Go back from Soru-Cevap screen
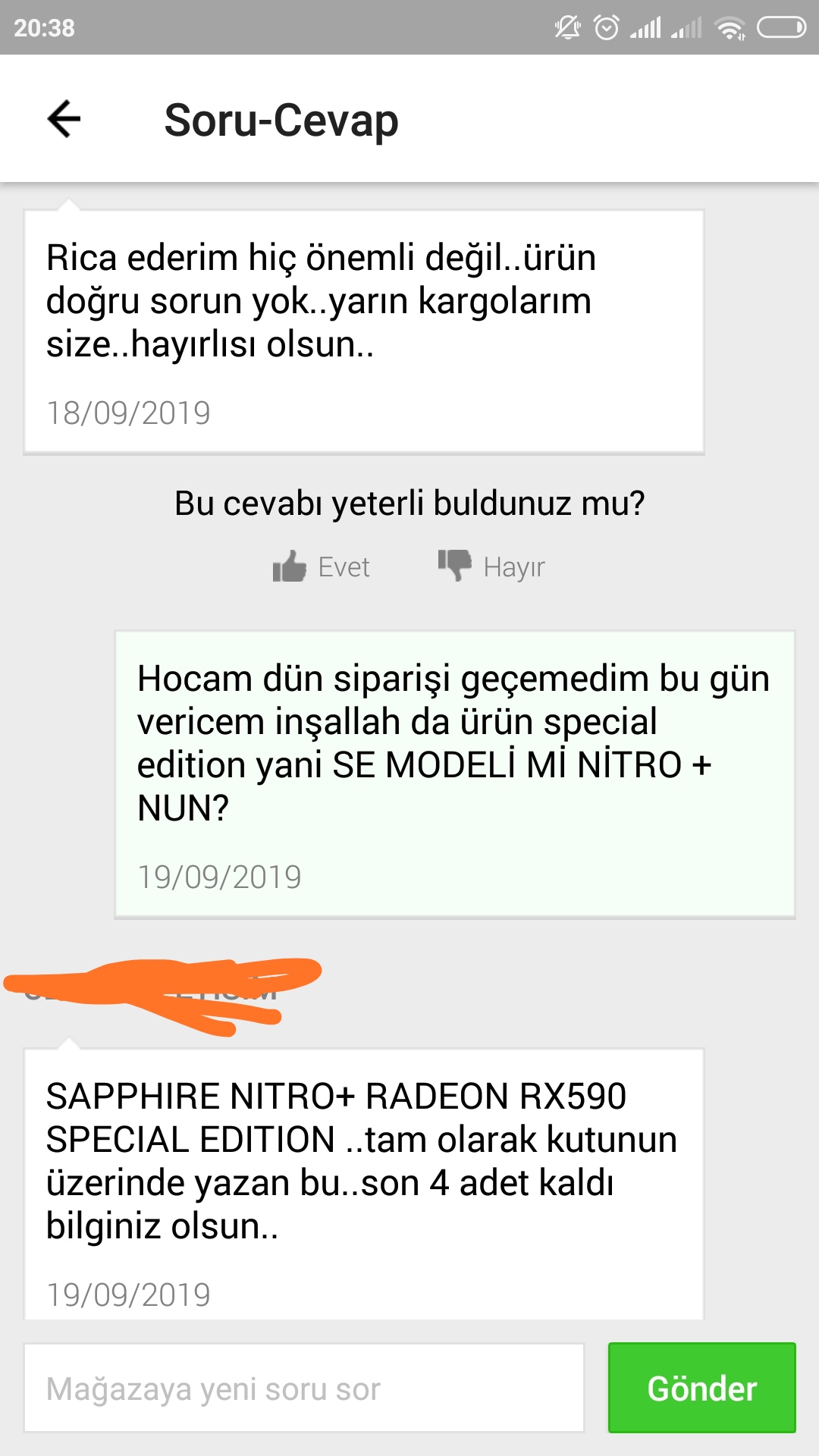 tap(64, 119)
